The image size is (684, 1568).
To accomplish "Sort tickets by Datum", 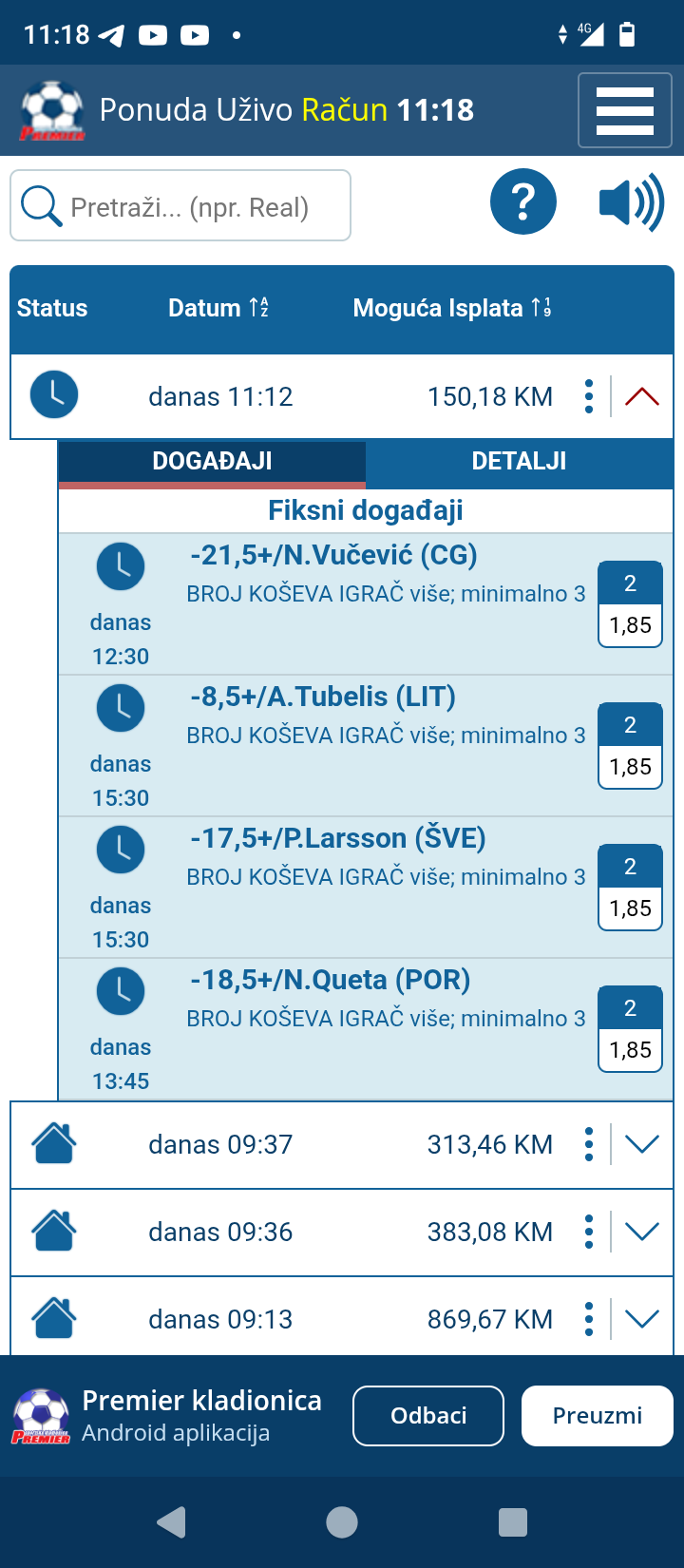I will pyautogui.click(x=218, y=308).
